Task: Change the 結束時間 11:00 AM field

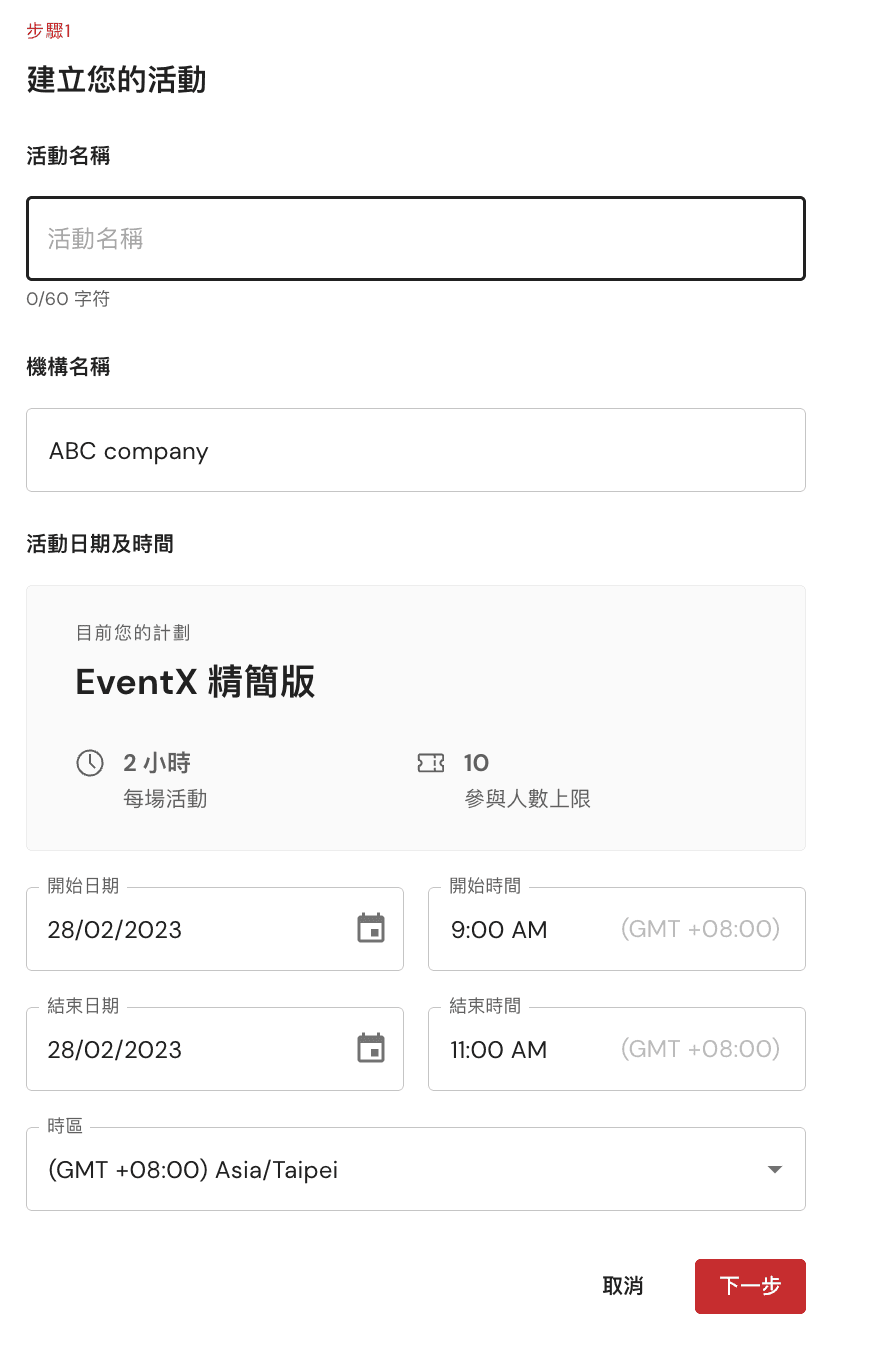Action: (x=616, y=1049)
